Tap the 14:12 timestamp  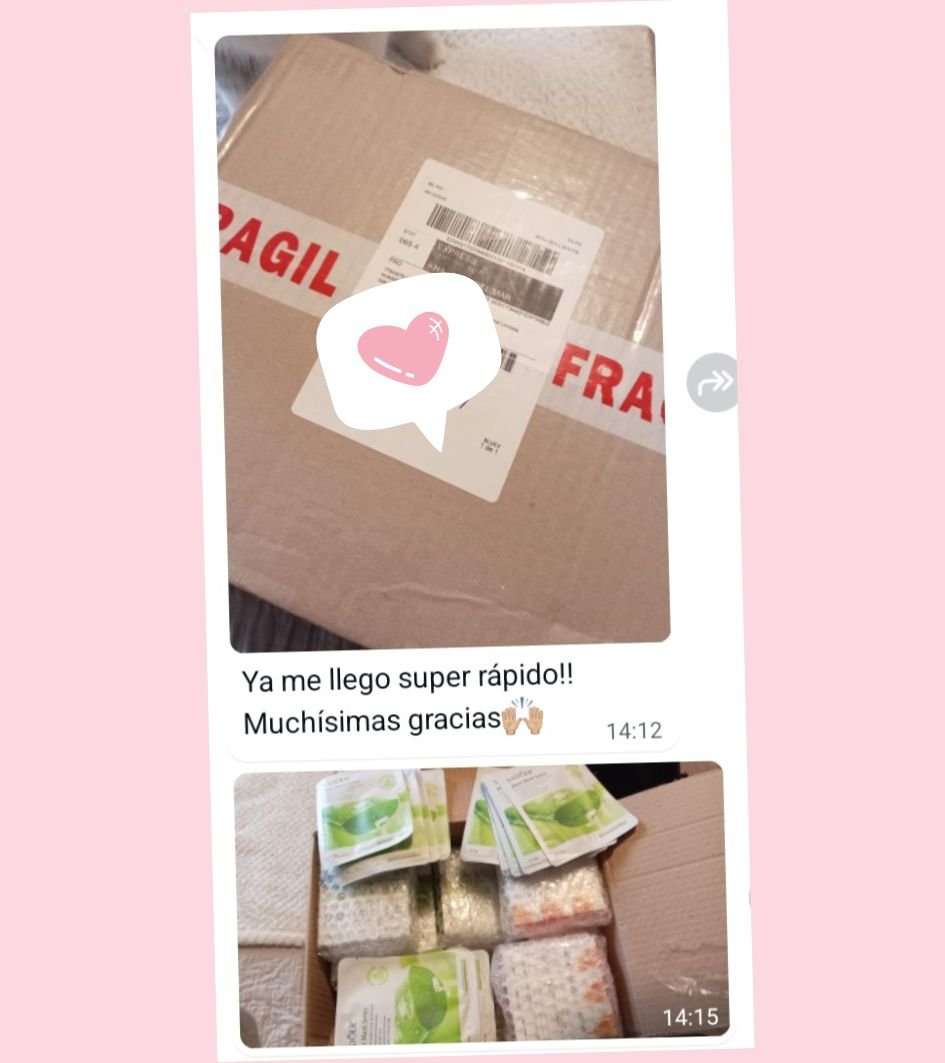pyautogui.click(x=633, y=729)
